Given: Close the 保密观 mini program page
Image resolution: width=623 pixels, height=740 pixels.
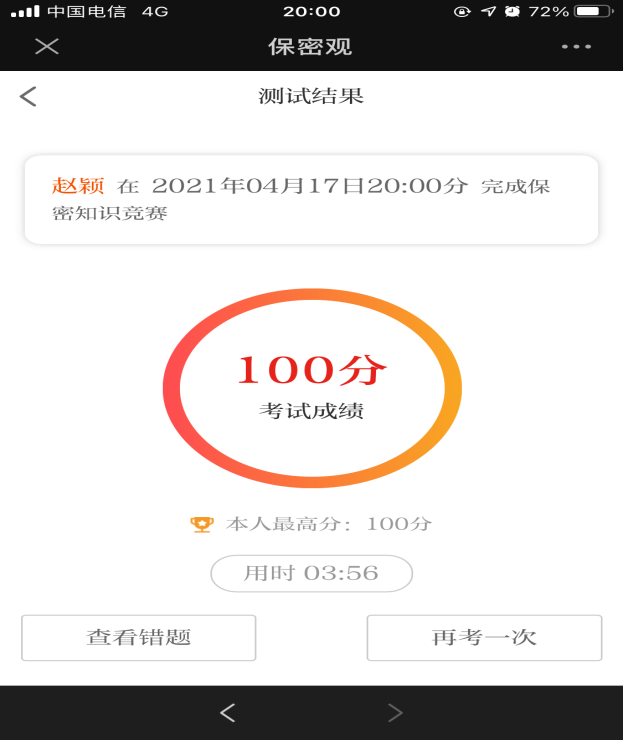Looking at the screenshot, I should click(x=46, y=46).
